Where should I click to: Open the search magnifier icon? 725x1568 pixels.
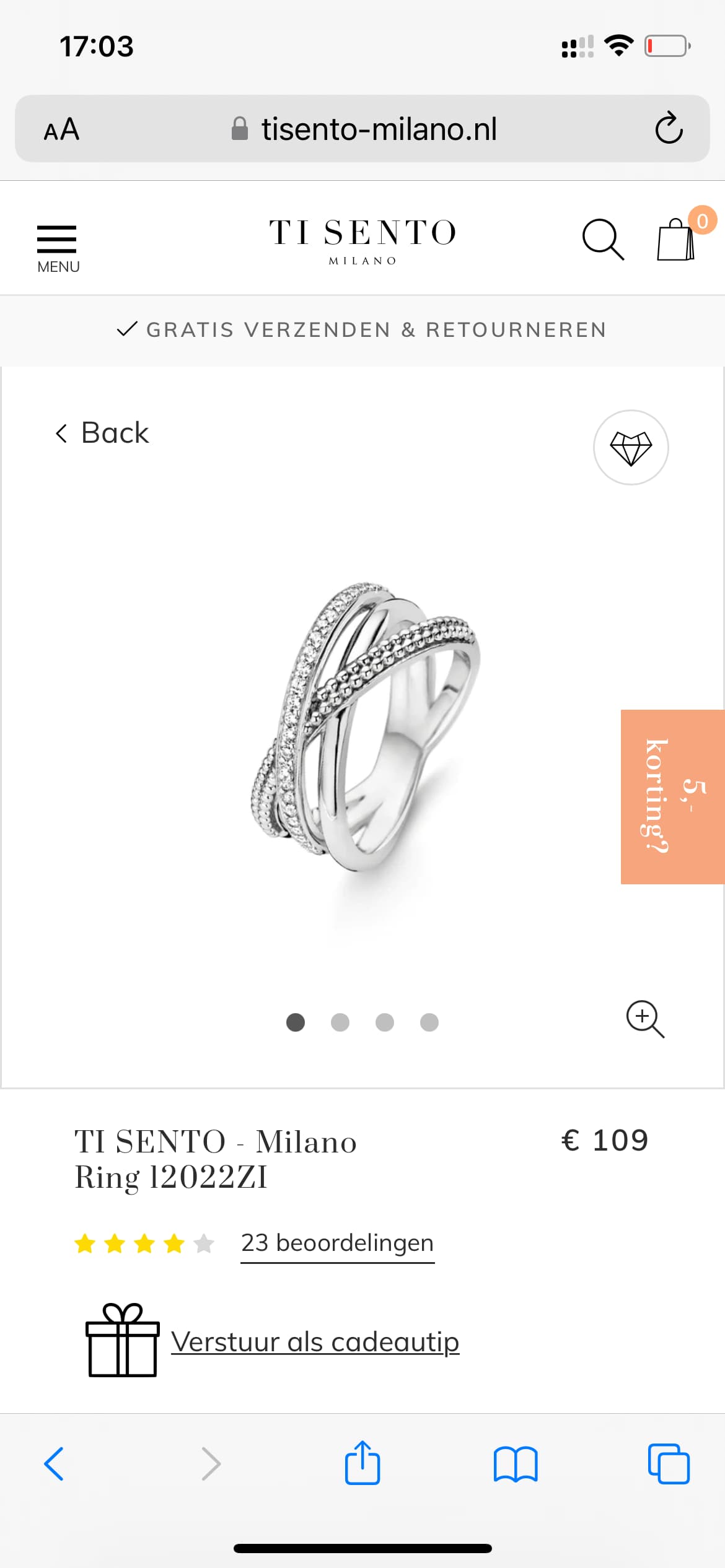tap(603, 239)
